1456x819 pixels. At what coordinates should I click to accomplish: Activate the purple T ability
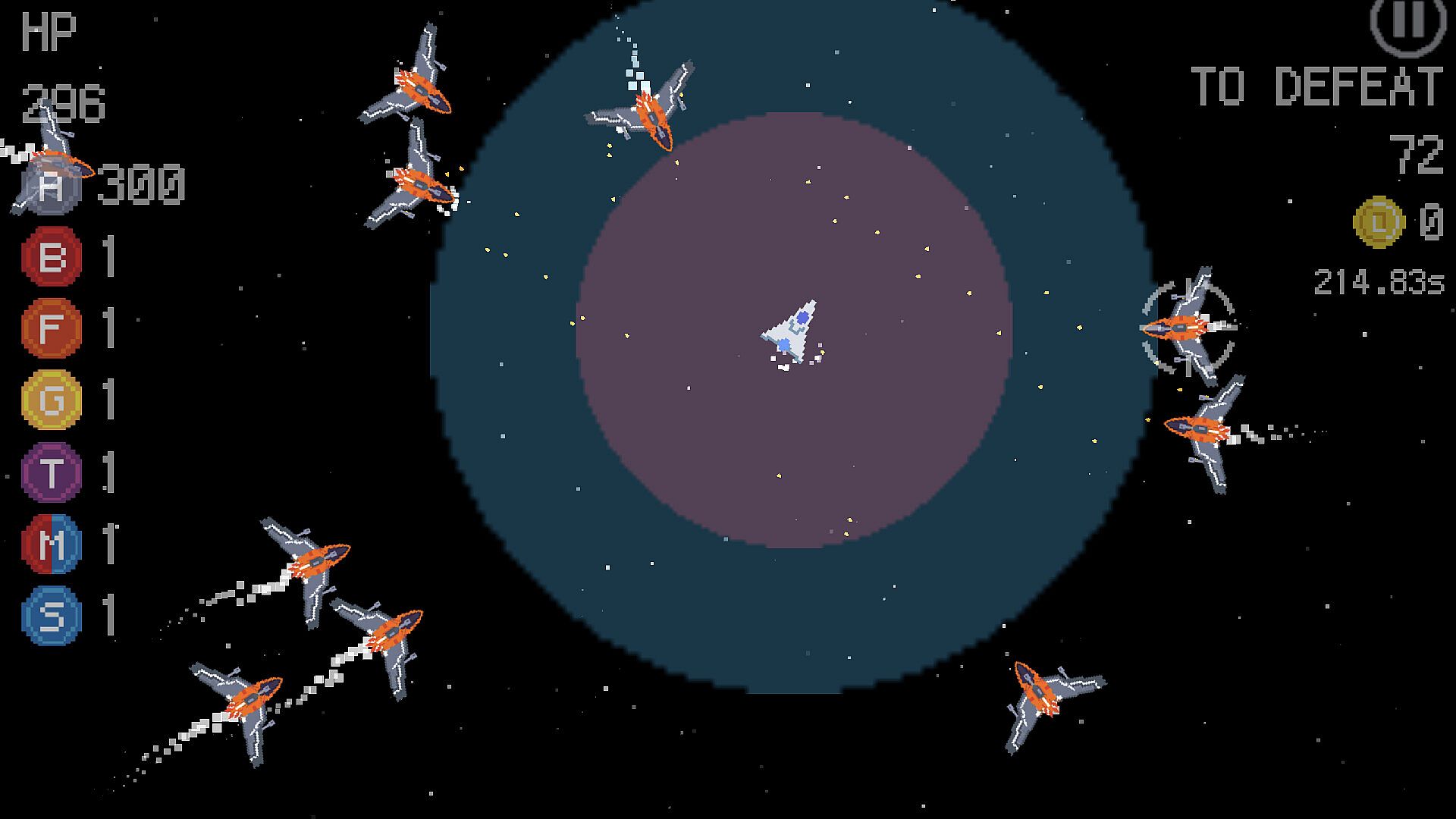[51, 472]
